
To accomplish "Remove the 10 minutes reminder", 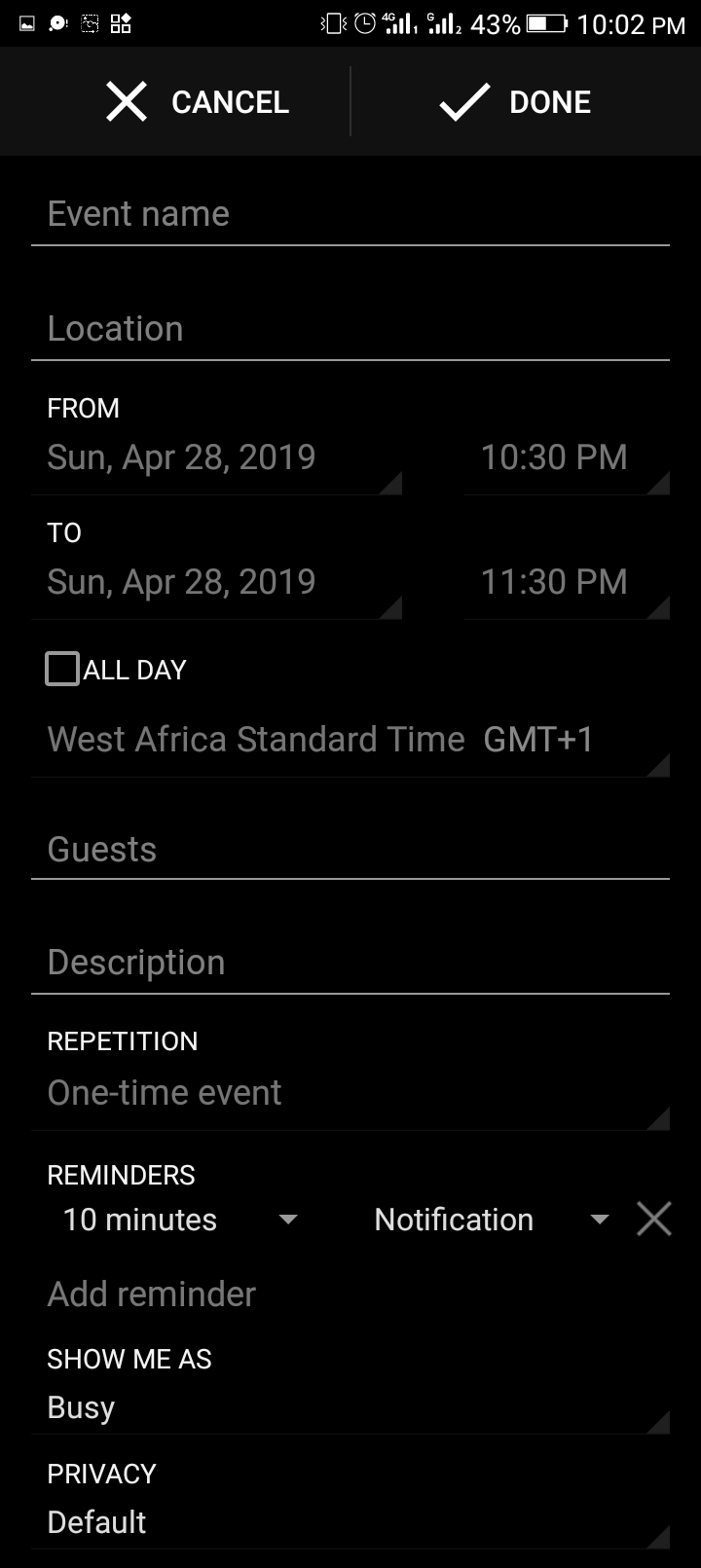I will 653,1219.
